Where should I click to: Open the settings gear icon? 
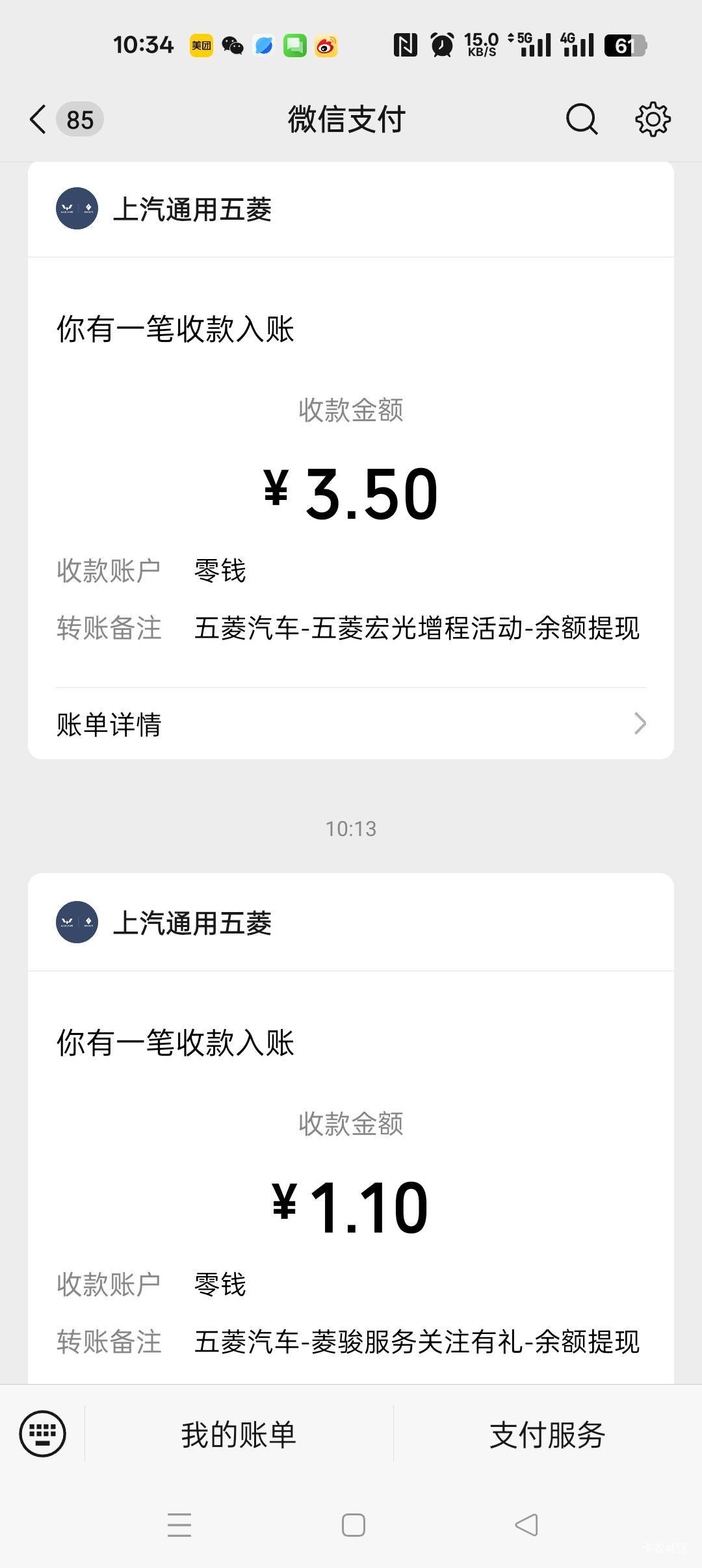(653, 119)
